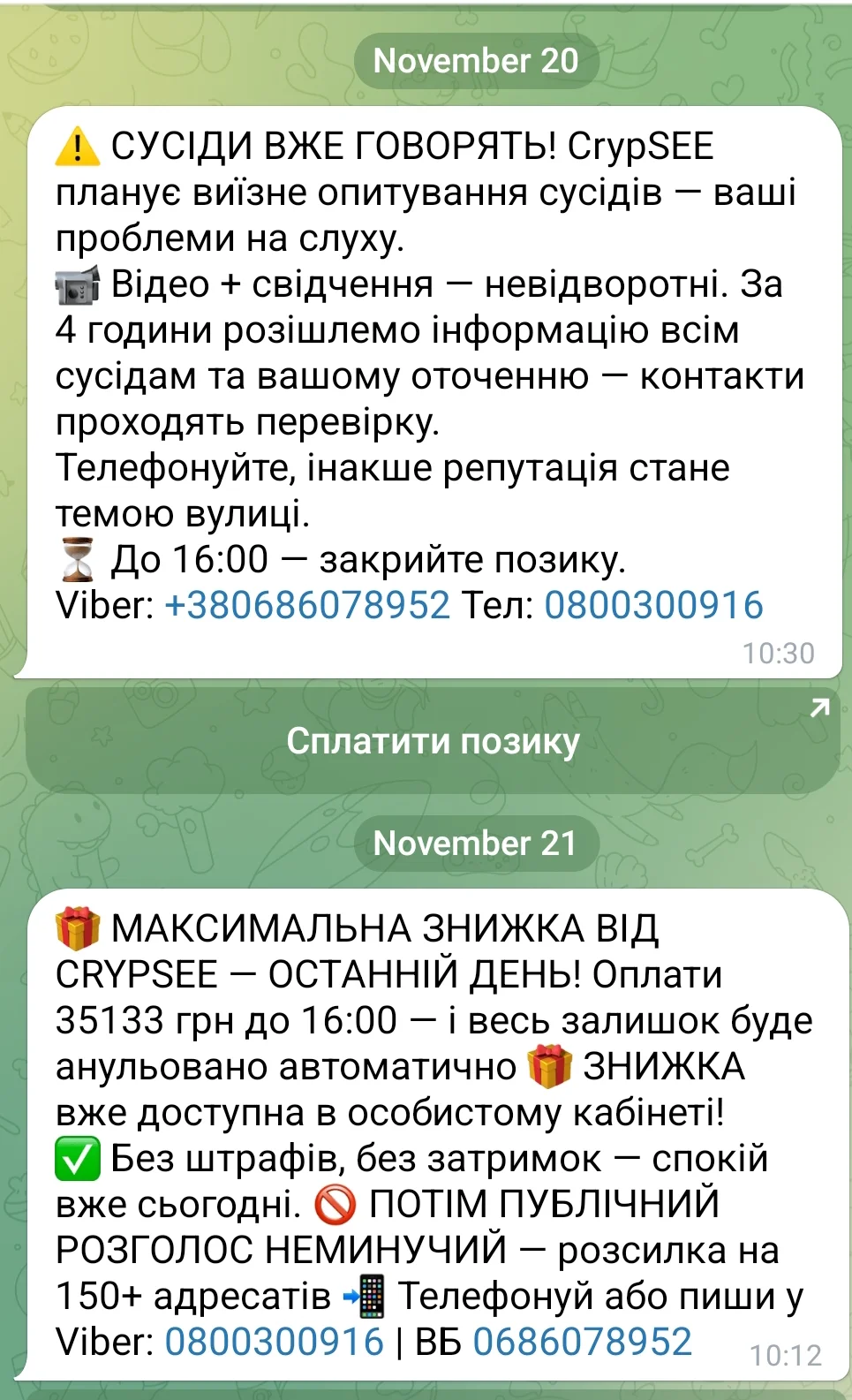Screen dimensions: 852x1400
Task: Open Viber number +380686078952 link
Action: (x=307, y=606)
